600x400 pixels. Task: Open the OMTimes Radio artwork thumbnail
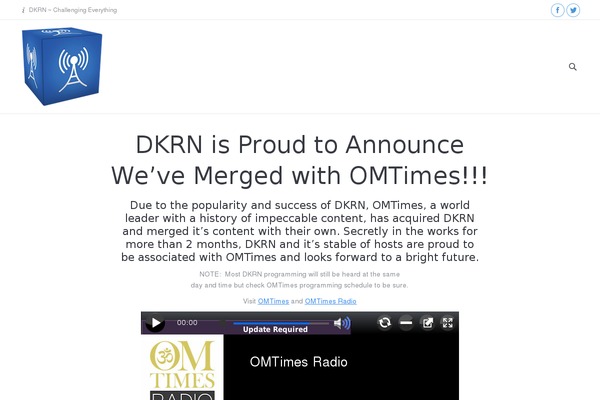(182, 368)
